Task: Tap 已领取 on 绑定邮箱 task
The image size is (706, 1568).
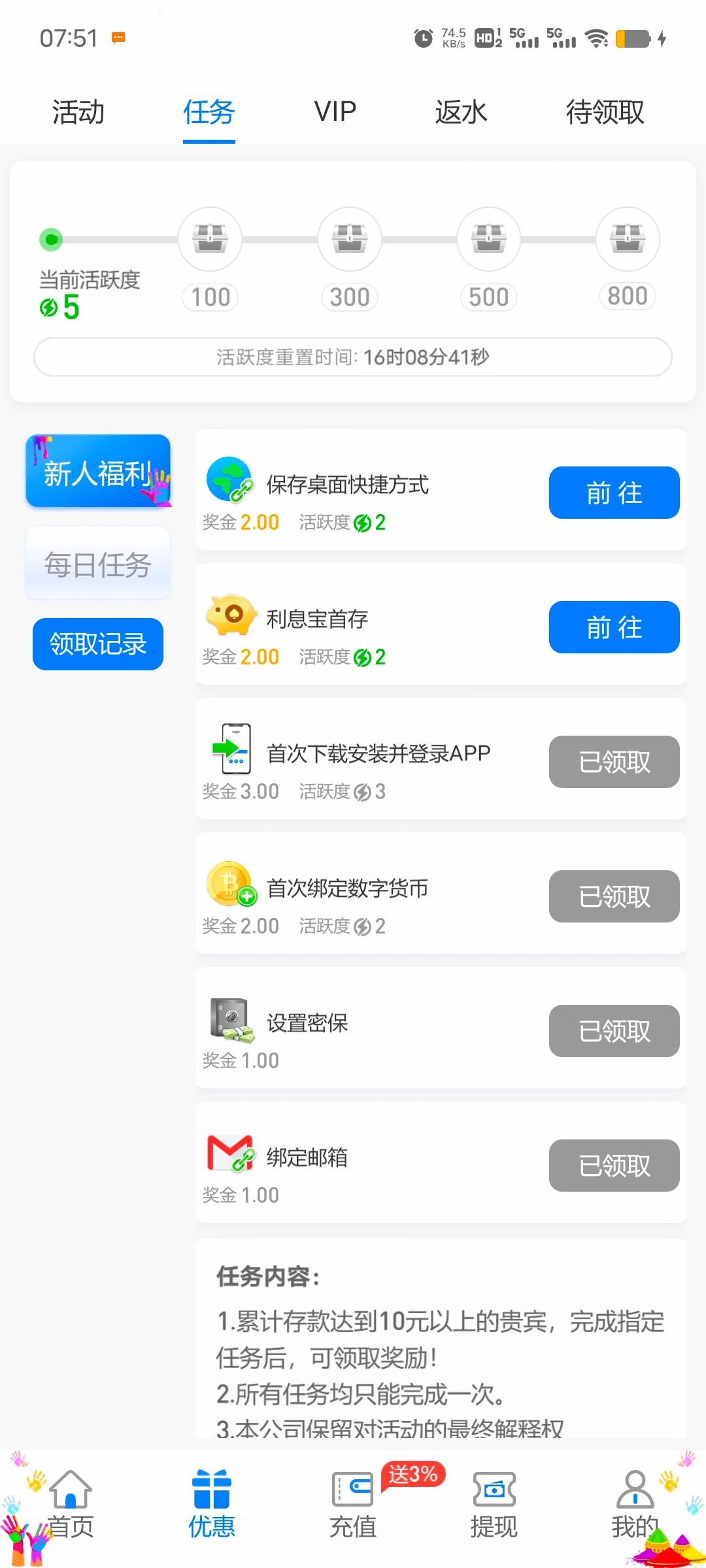Action: 614,1166
